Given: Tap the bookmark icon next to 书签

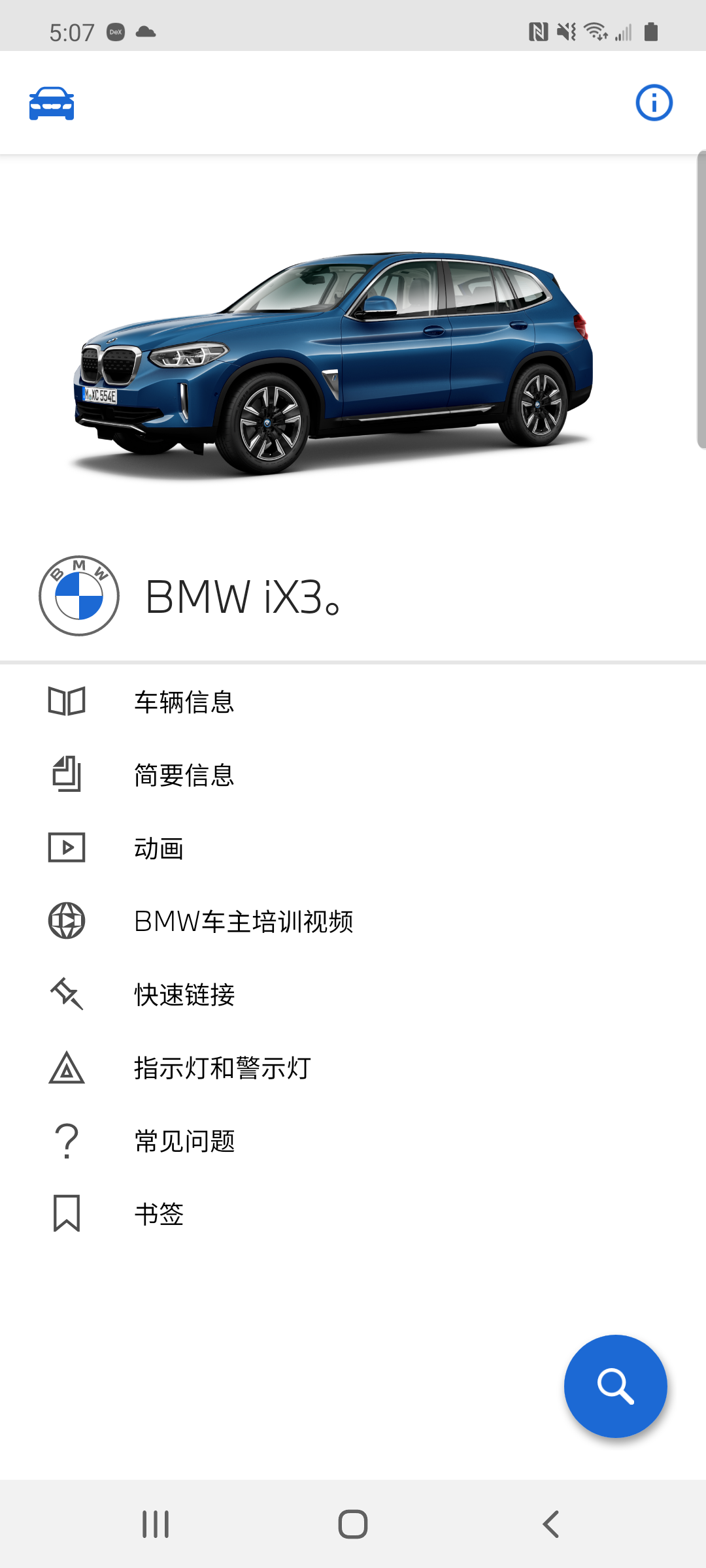Looking at the screenshot, I should click(66, 1214).
